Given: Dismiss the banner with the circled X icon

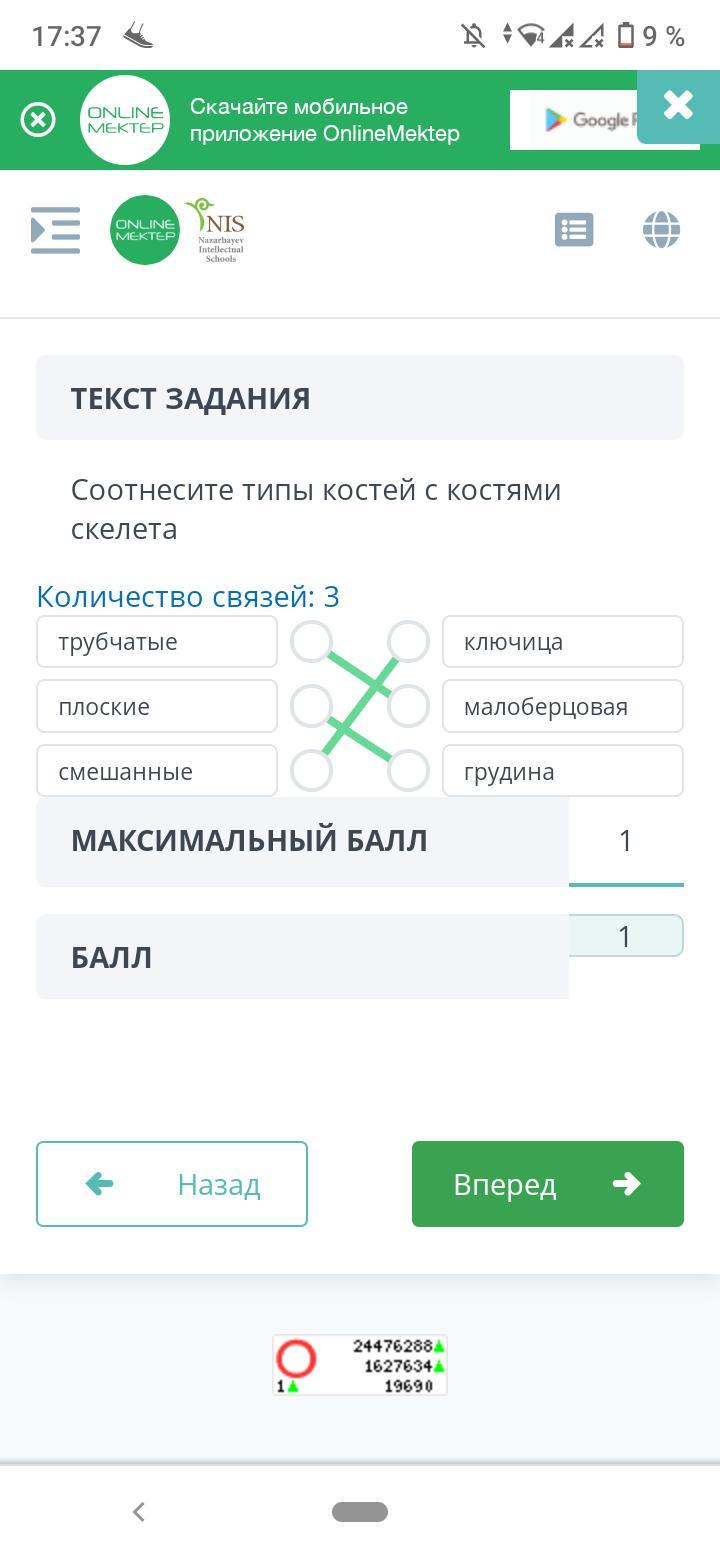Looking at the screenshot, I should pos(38,121).
